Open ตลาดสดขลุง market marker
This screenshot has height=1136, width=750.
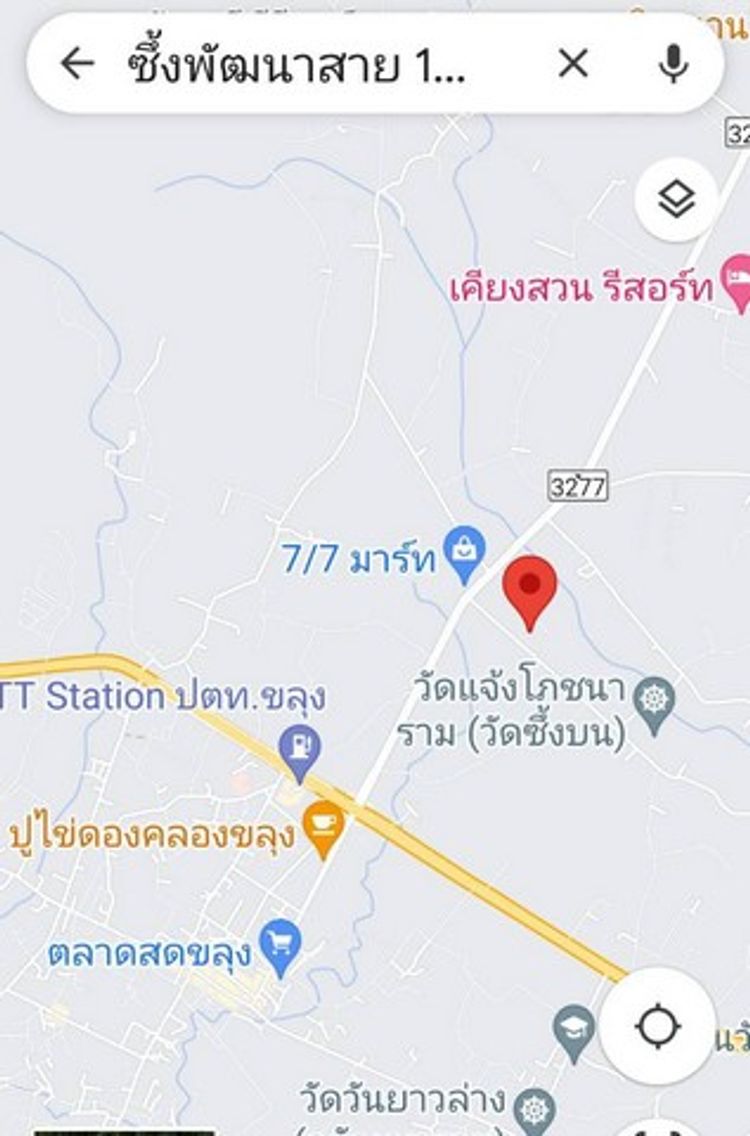tap(280, 946)
